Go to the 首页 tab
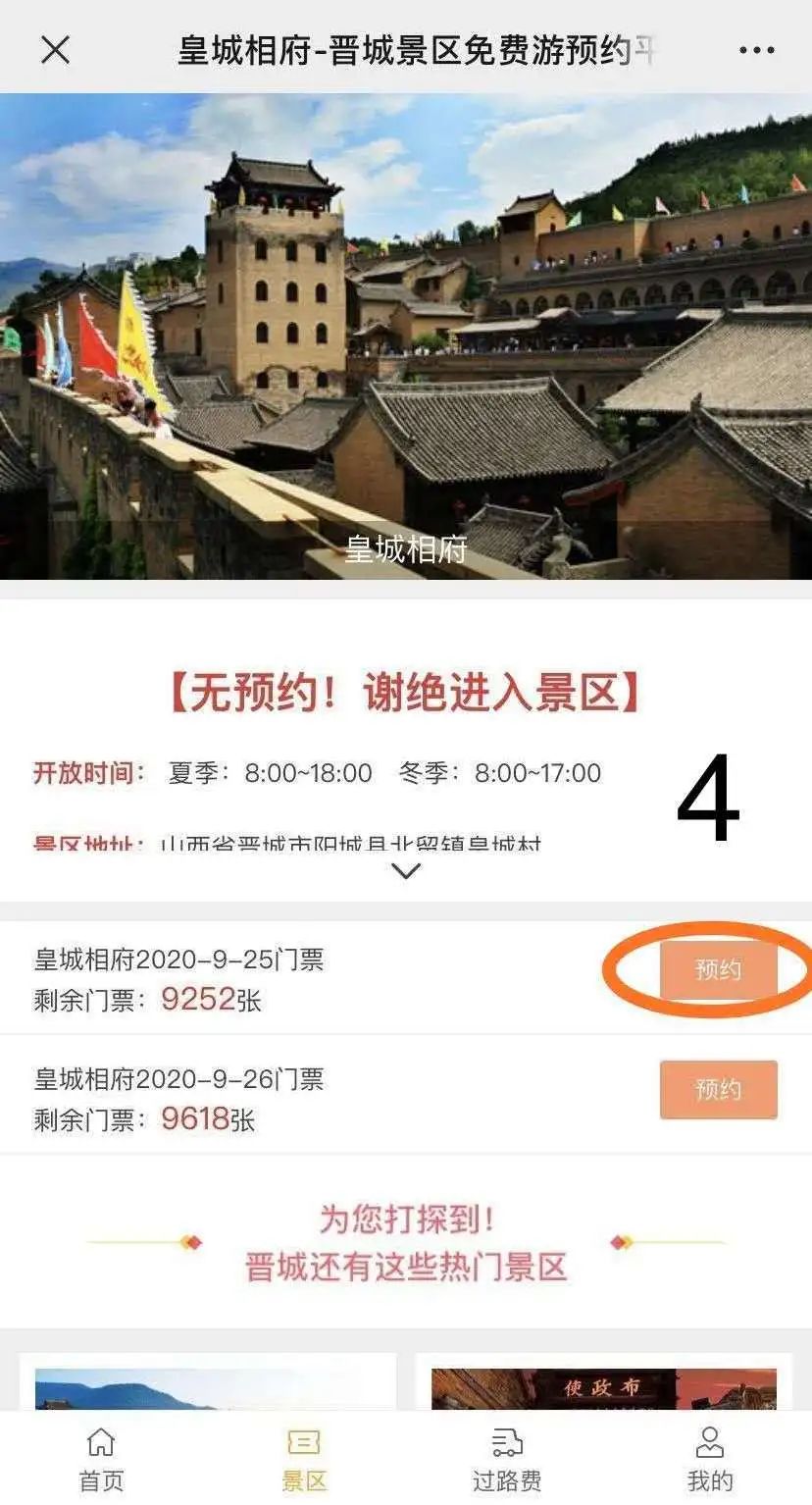 101,1459
